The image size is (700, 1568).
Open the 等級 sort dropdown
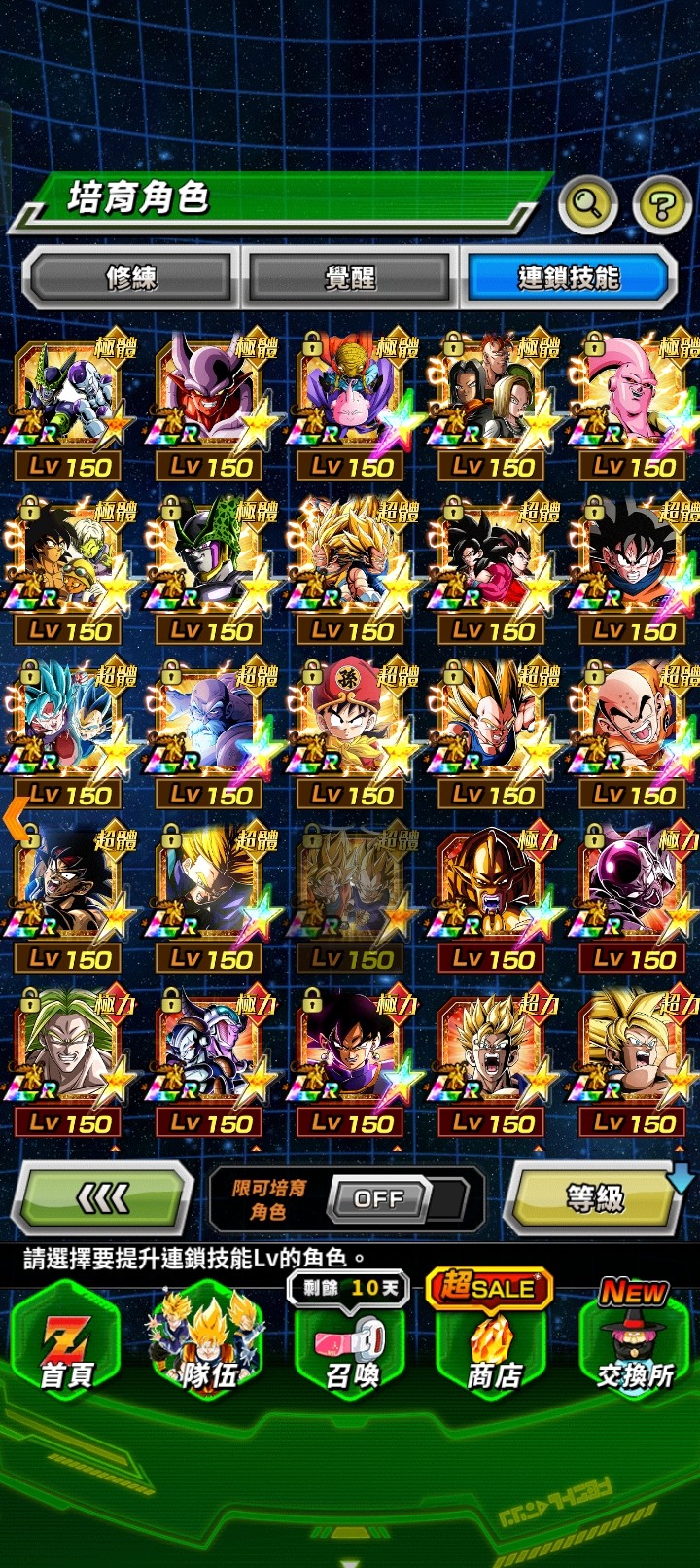point(595,1198)
